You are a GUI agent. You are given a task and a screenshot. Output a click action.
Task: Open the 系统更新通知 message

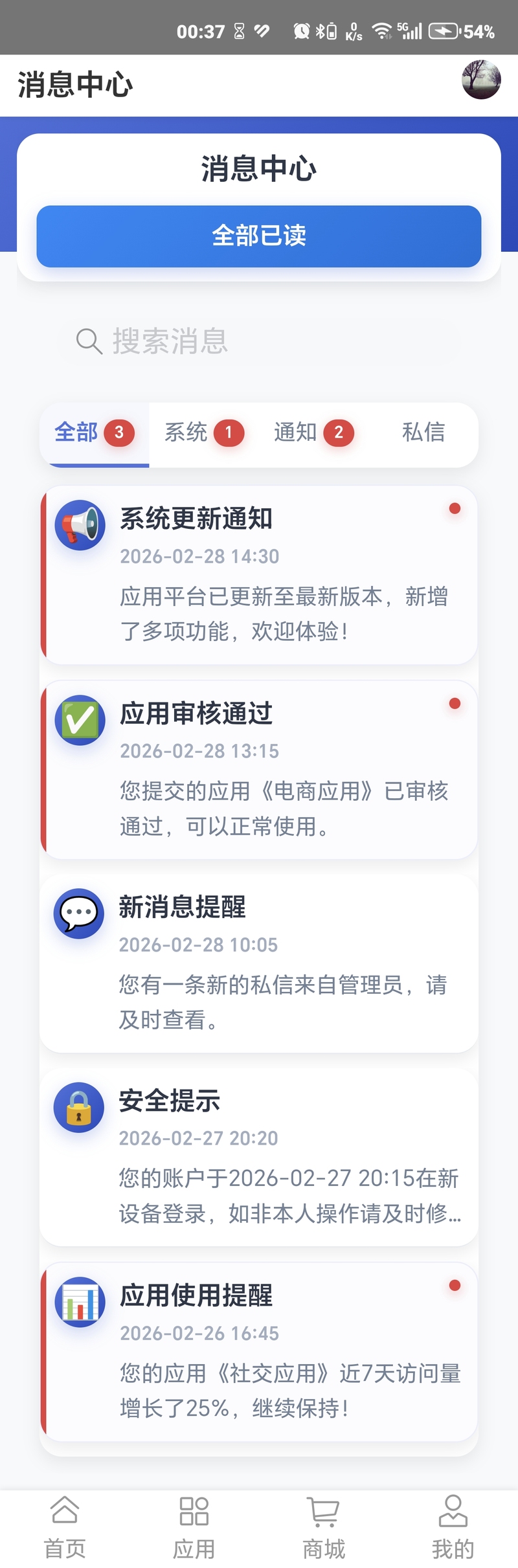tap(259, 575)
